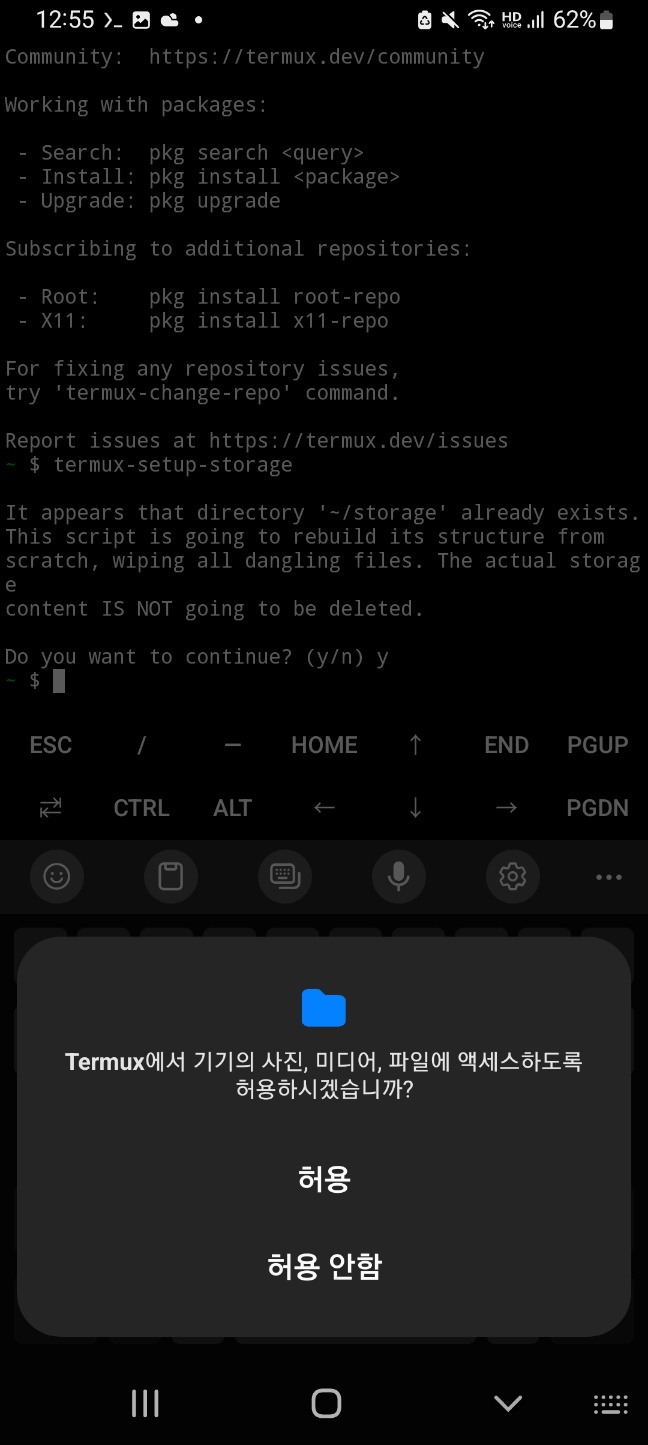Hide the keyboard with the down chevron

[508, 1403]
